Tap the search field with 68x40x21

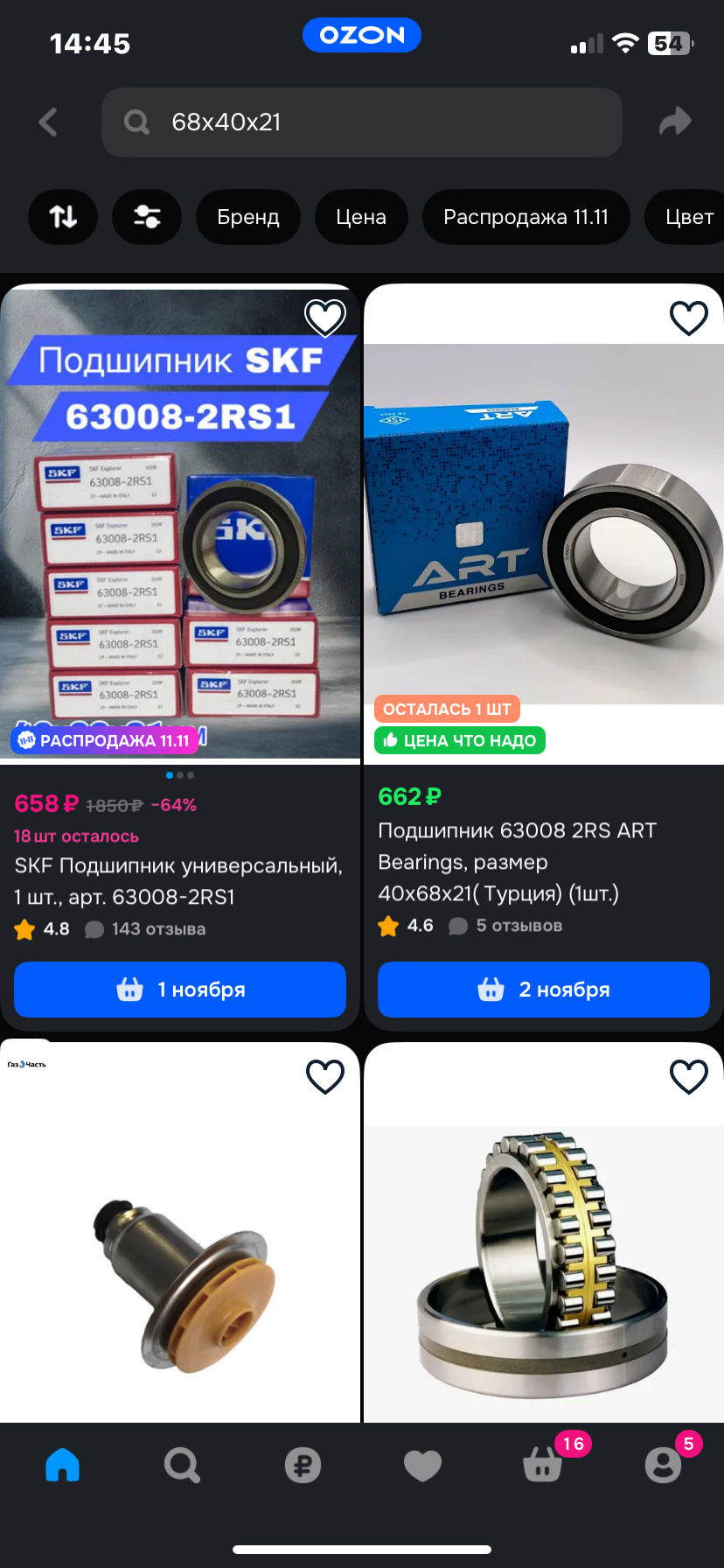(362, 122)
